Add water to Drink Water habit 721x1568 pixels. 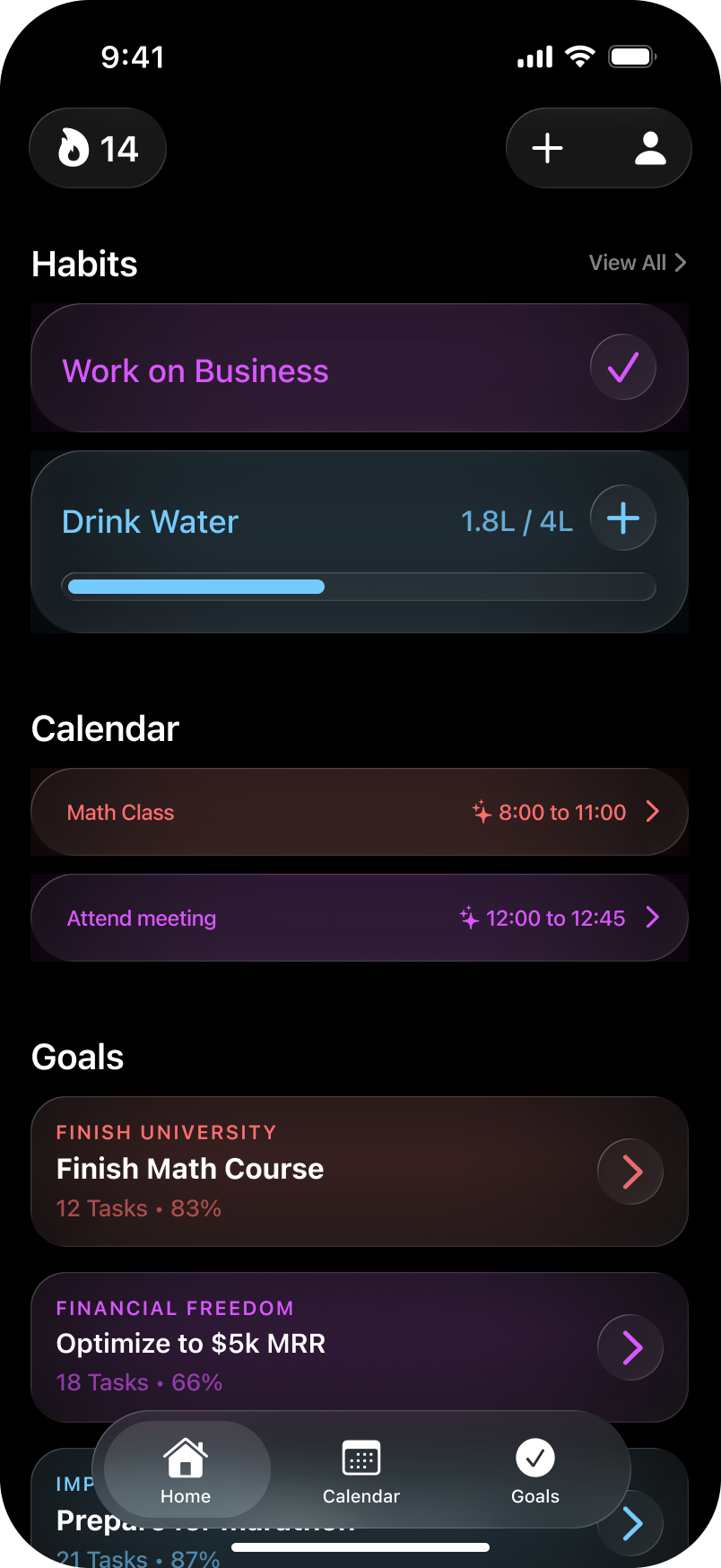[x=622, y=518]
